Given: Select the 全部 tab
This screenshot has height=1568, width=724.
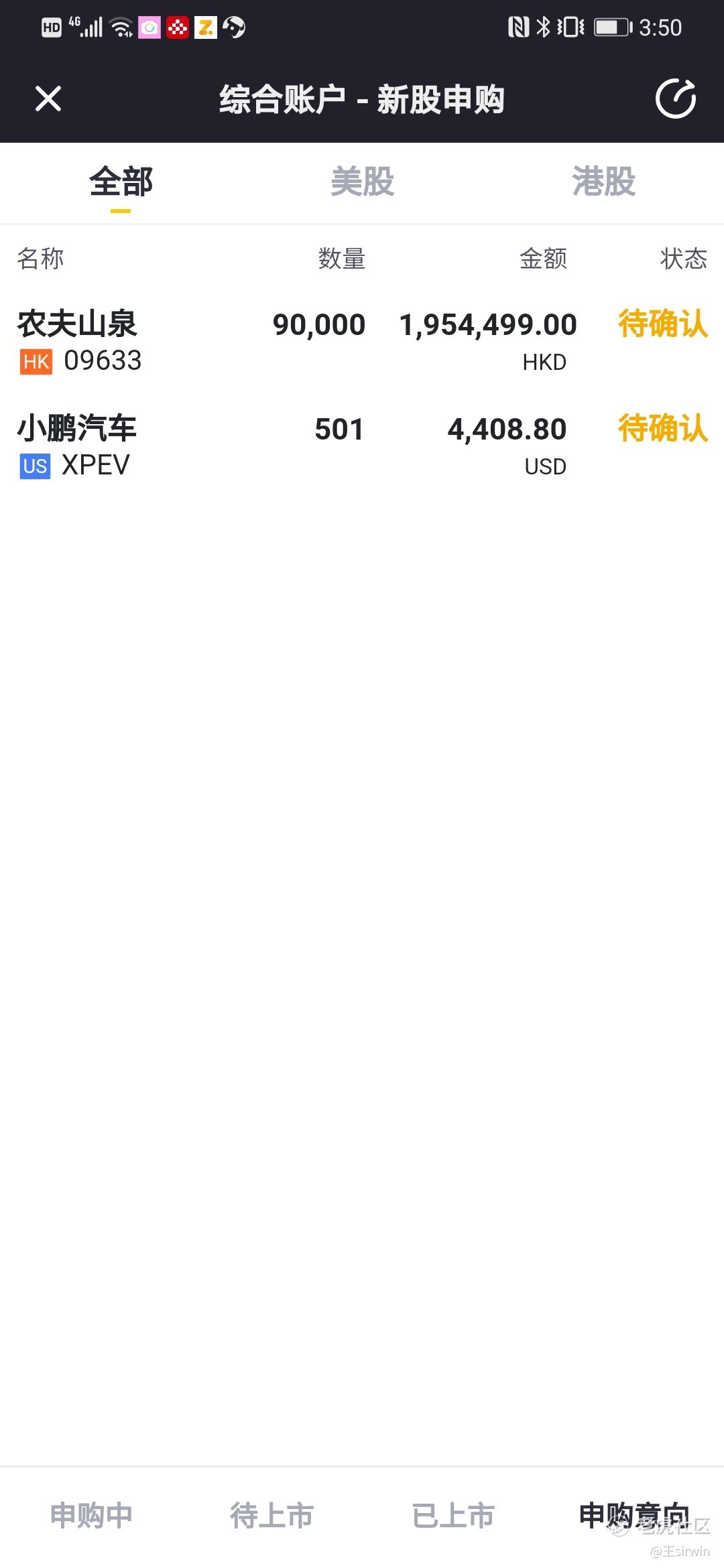Looking at the screenshot, I should click(121, 182).
